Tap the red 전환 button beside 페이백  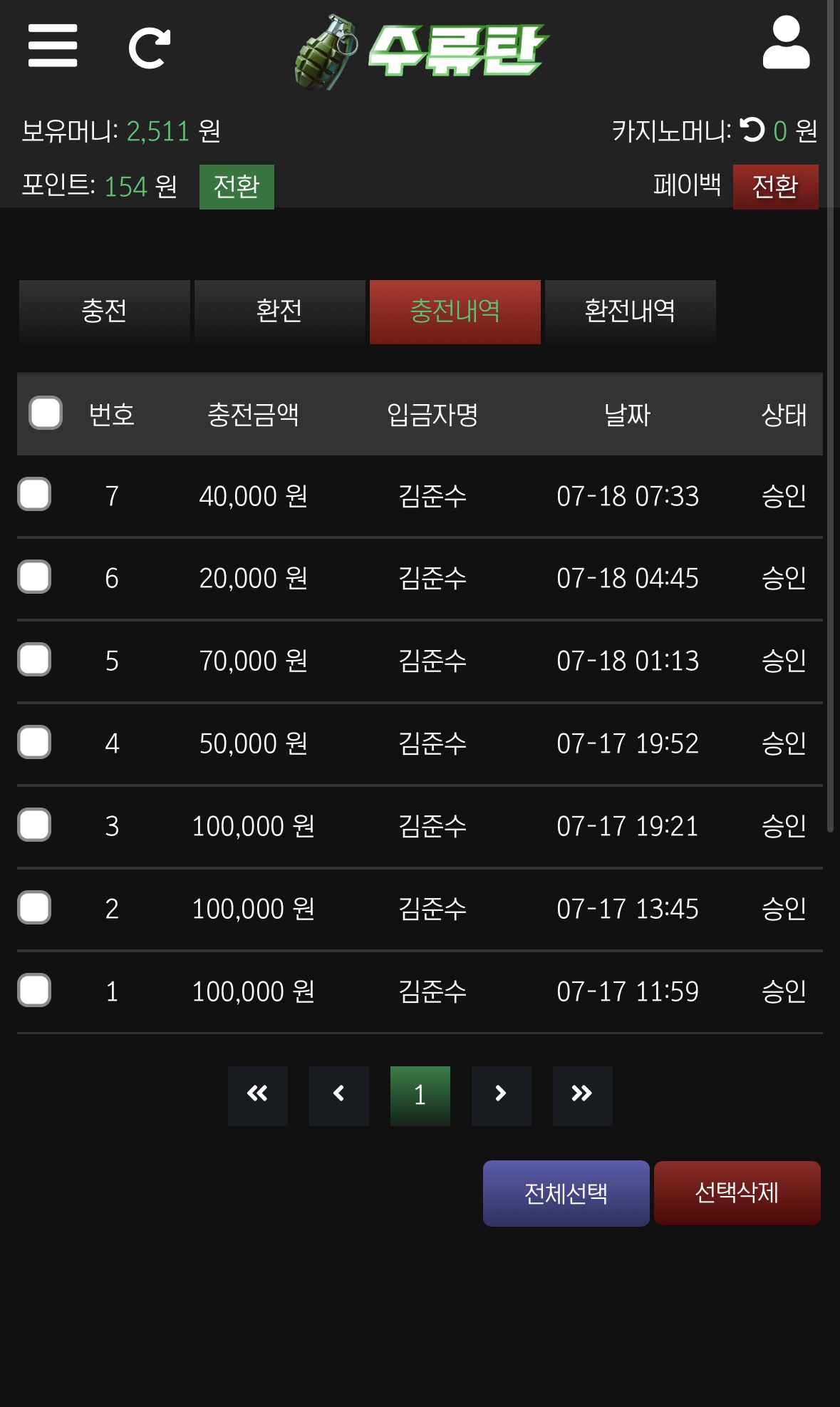[775, 187]
